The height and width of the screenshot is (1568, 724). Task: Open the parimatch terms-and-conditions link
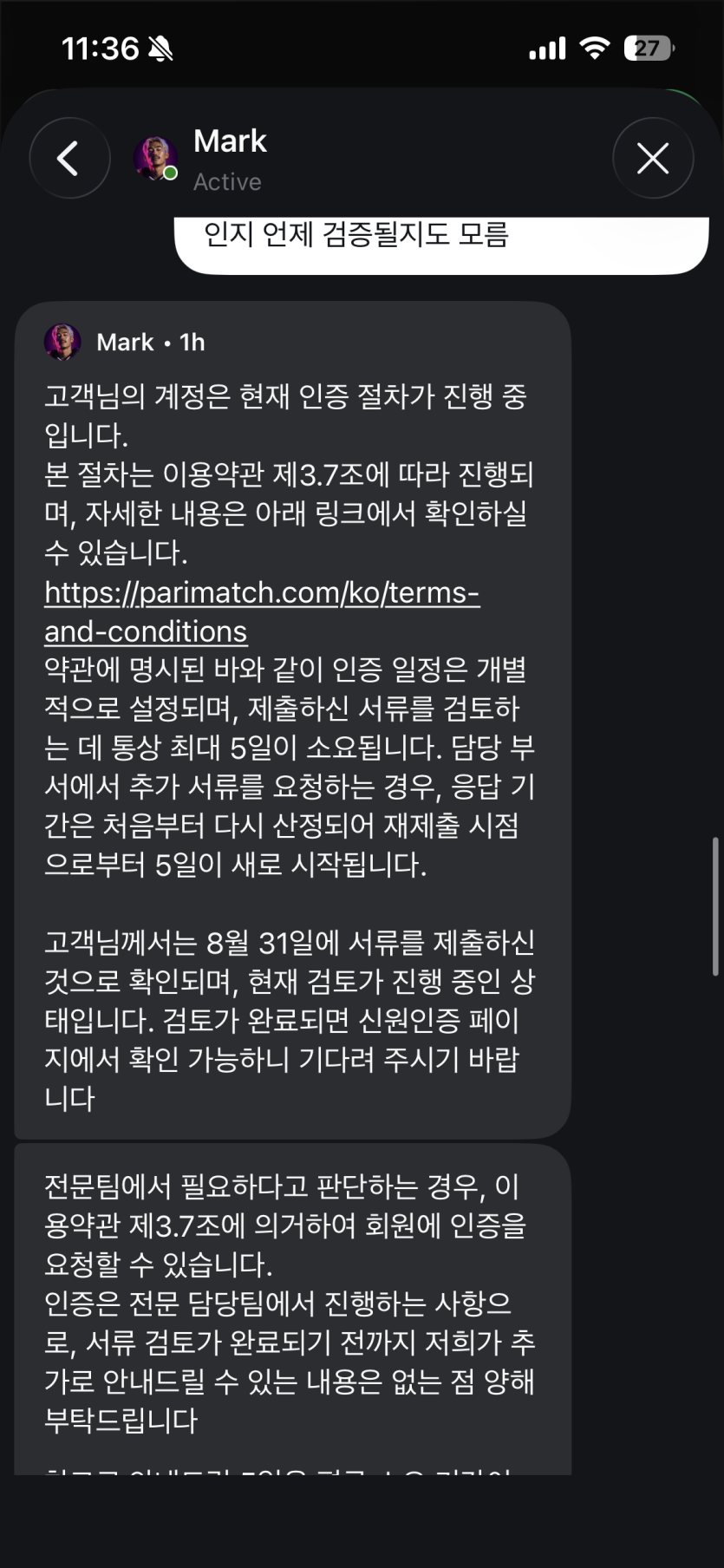(262, 611)
